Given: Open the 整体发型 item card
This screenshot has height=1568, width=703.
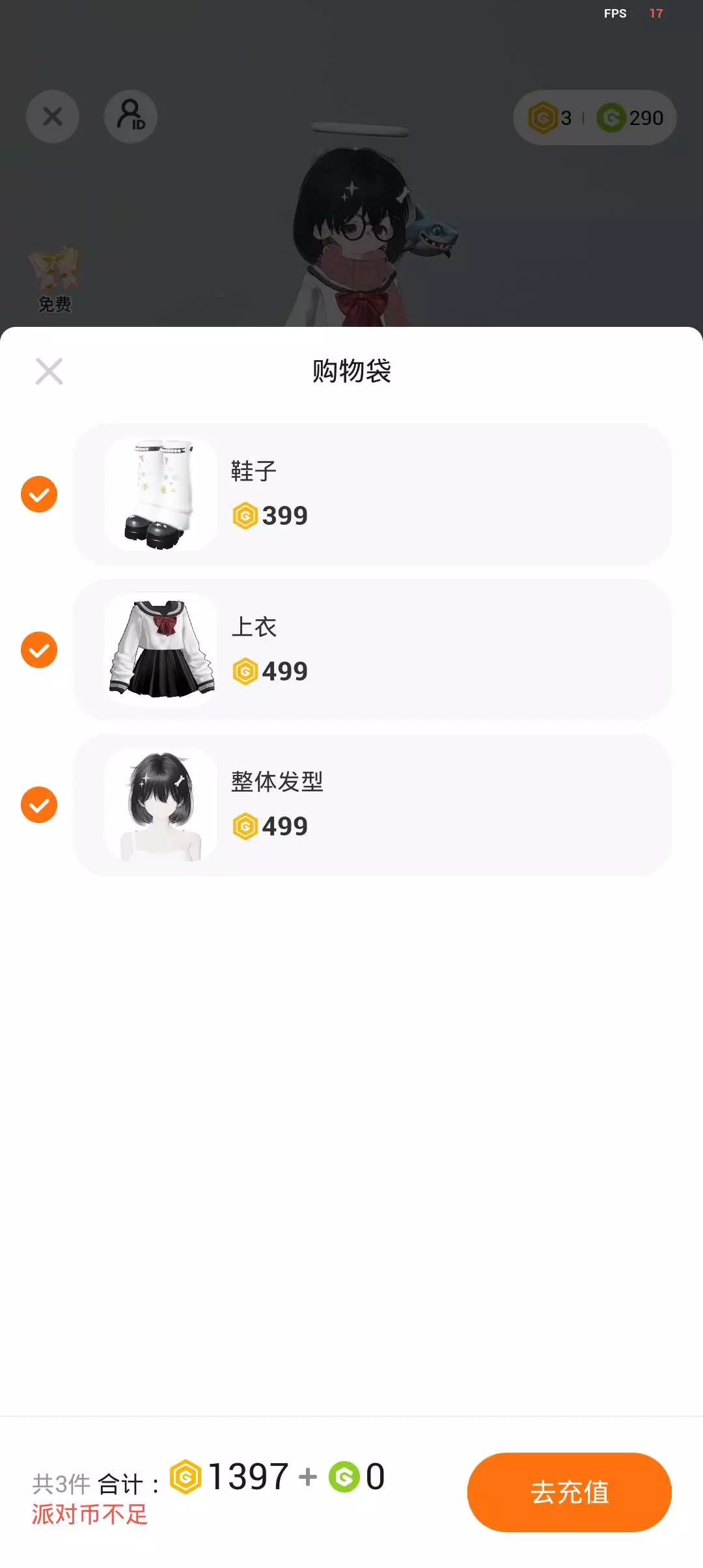Looking at the screenshot, I should (372, 805).
